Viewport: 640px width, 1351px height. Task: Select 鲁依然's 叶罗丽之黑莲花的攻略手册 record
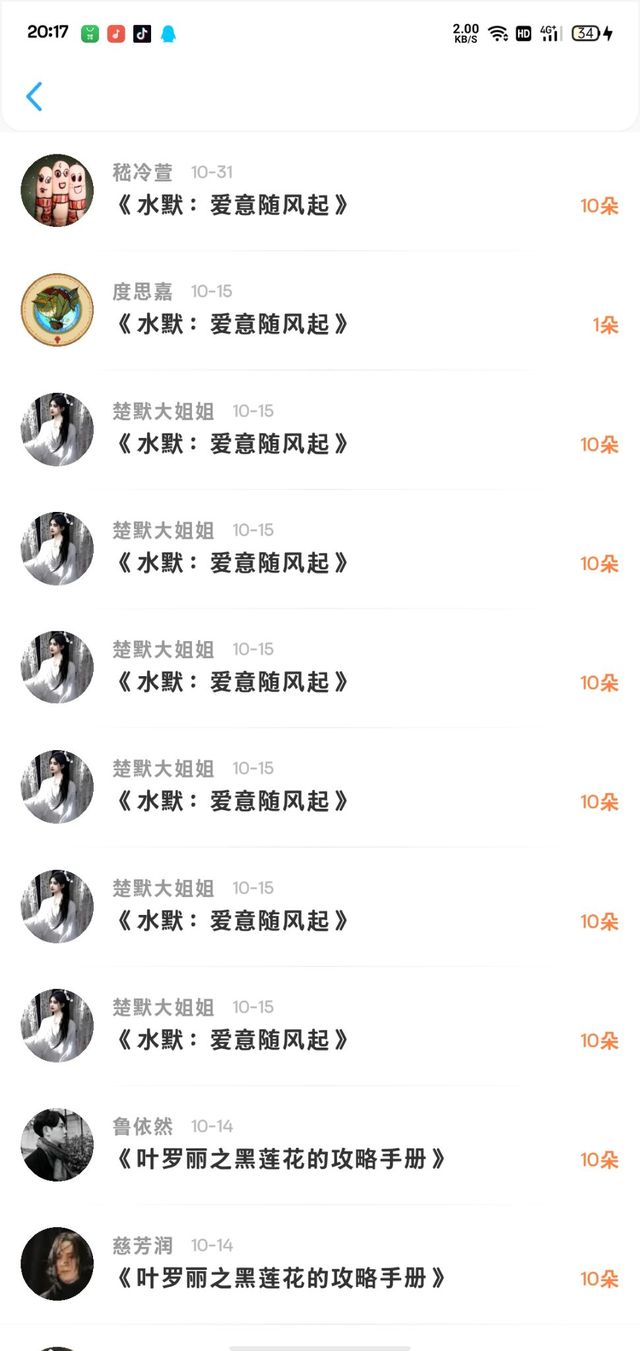point(320,1145)
